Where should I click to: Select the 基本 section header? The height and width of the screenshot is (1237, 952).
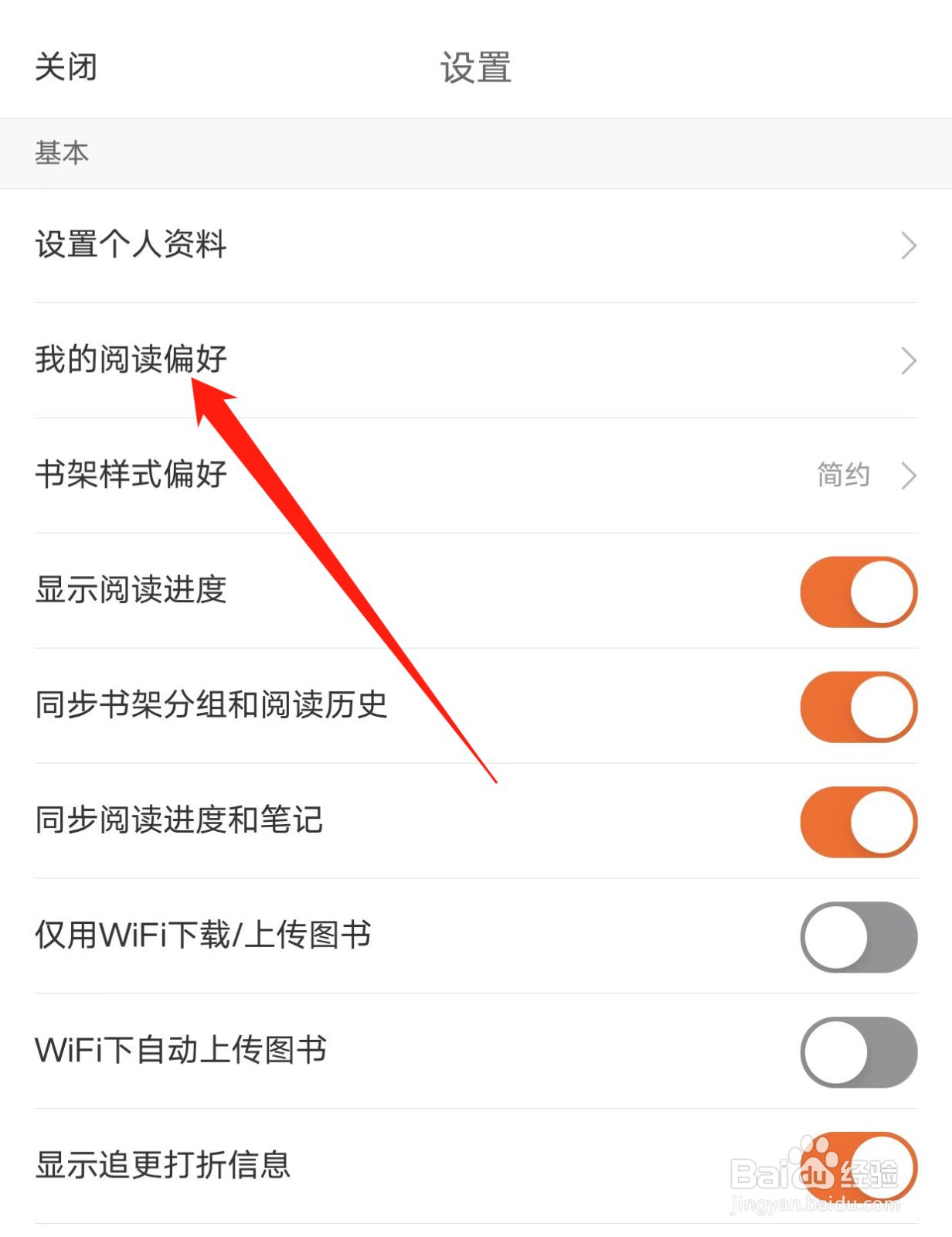pyautogui.click(x=62, y=153)
